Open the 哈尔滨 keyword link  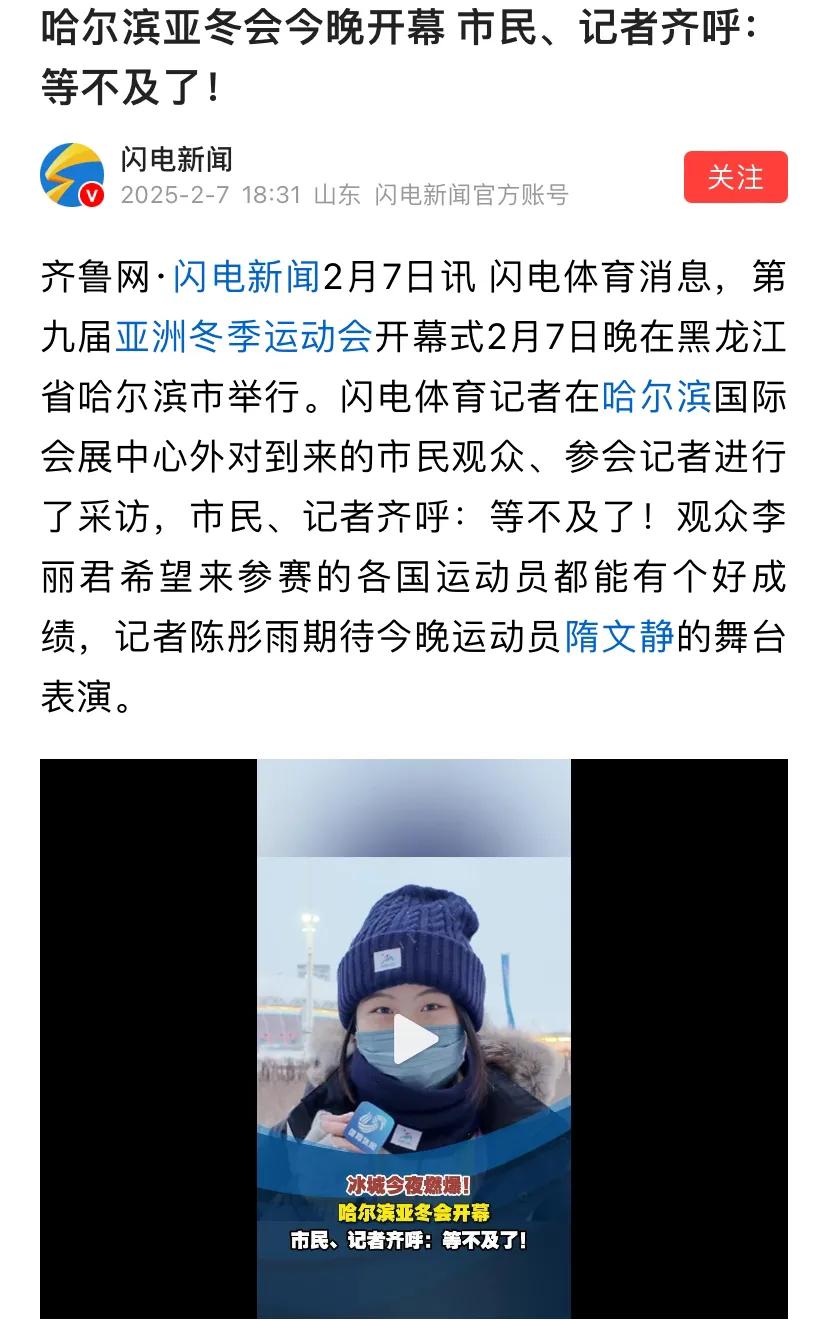(657, 397)
